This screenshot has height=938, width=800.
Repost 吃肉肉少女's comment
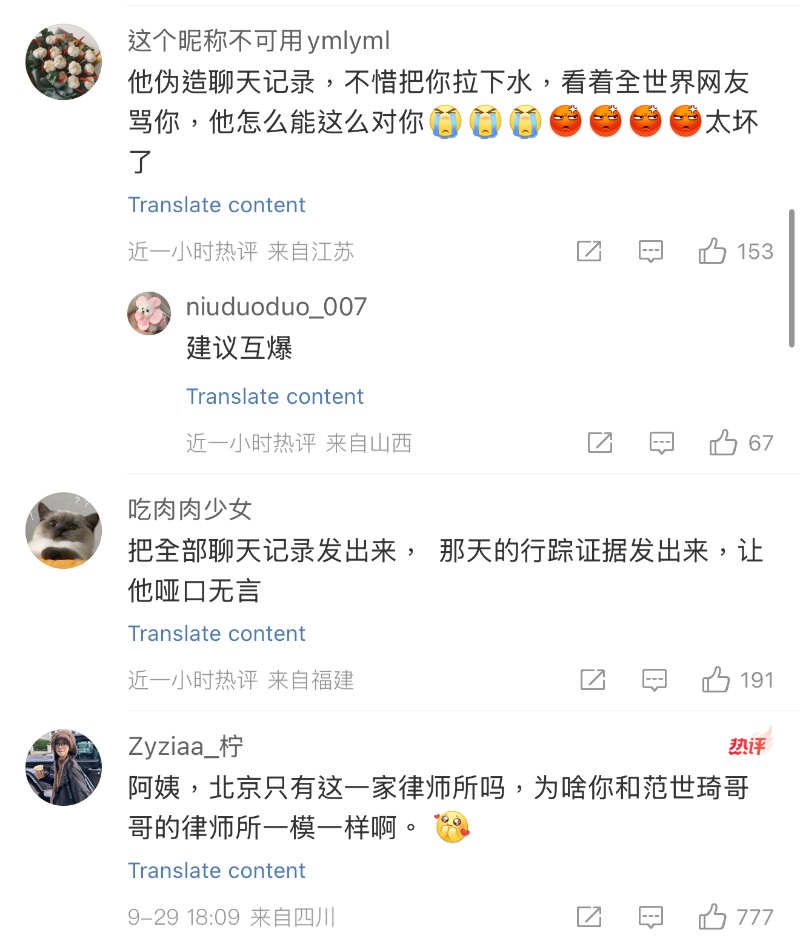[593, 681]
